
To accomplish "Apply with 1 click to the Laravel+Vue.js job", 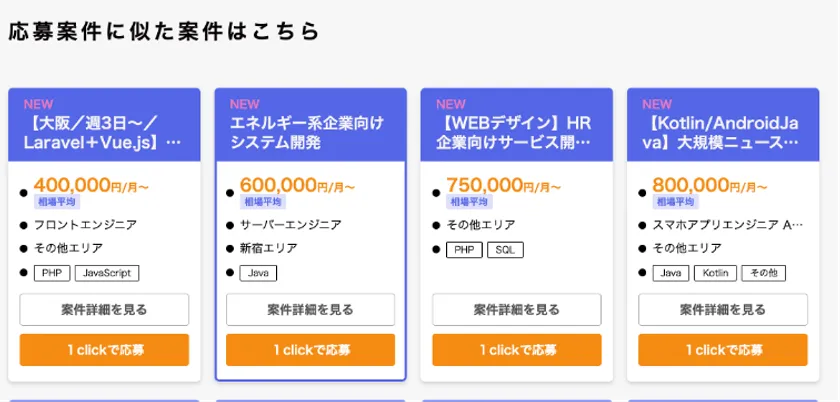I will point(104,350).
